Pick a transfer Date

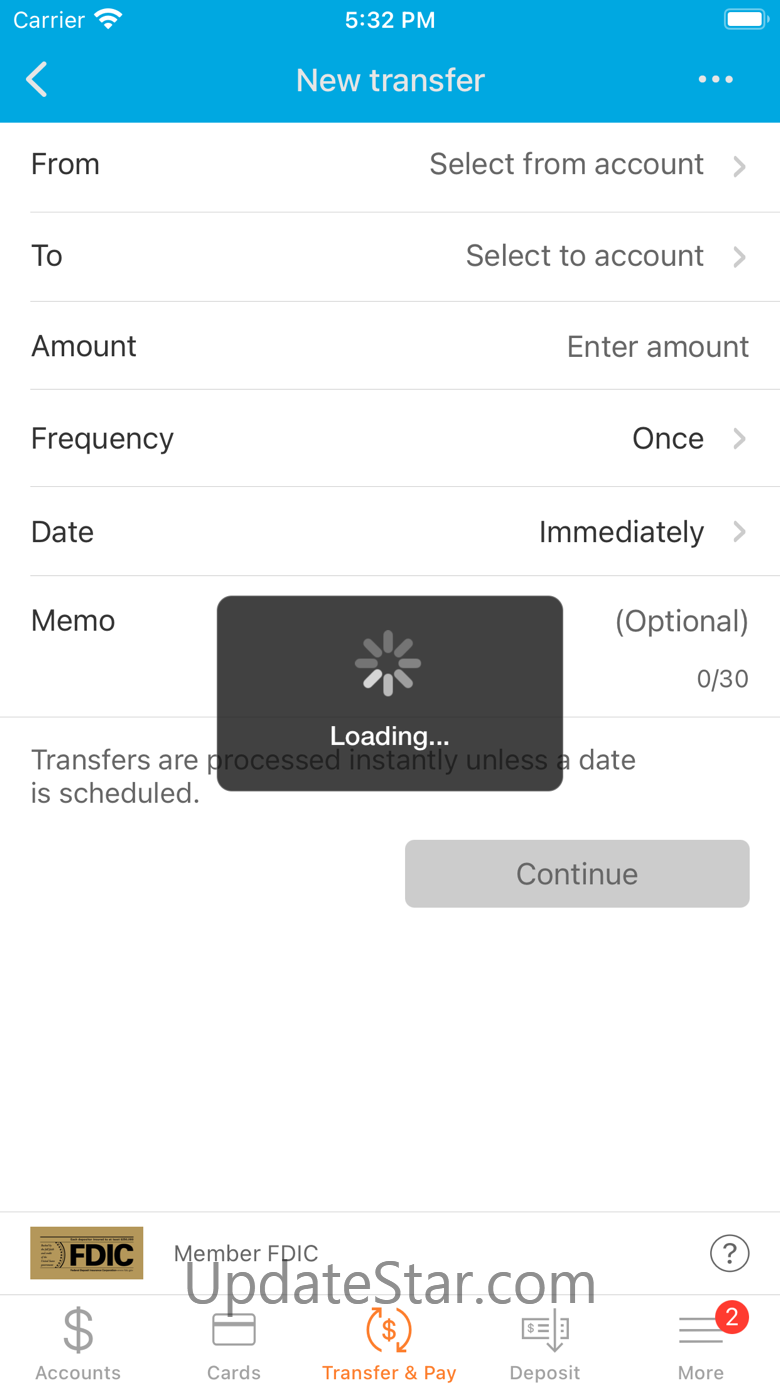(390, 532)
